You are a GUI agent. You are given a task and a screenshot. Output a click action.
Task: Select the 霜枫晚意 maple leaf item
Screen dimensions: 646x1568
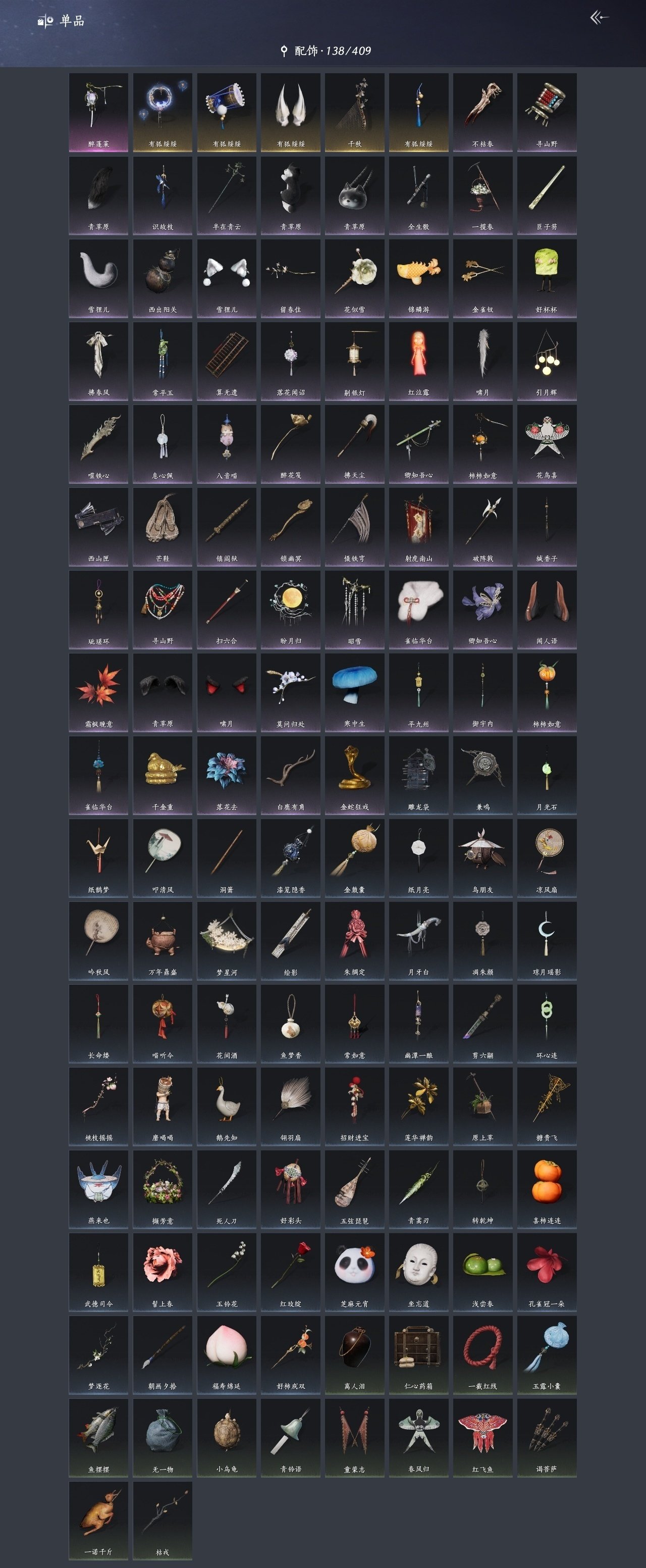(98, 691)
